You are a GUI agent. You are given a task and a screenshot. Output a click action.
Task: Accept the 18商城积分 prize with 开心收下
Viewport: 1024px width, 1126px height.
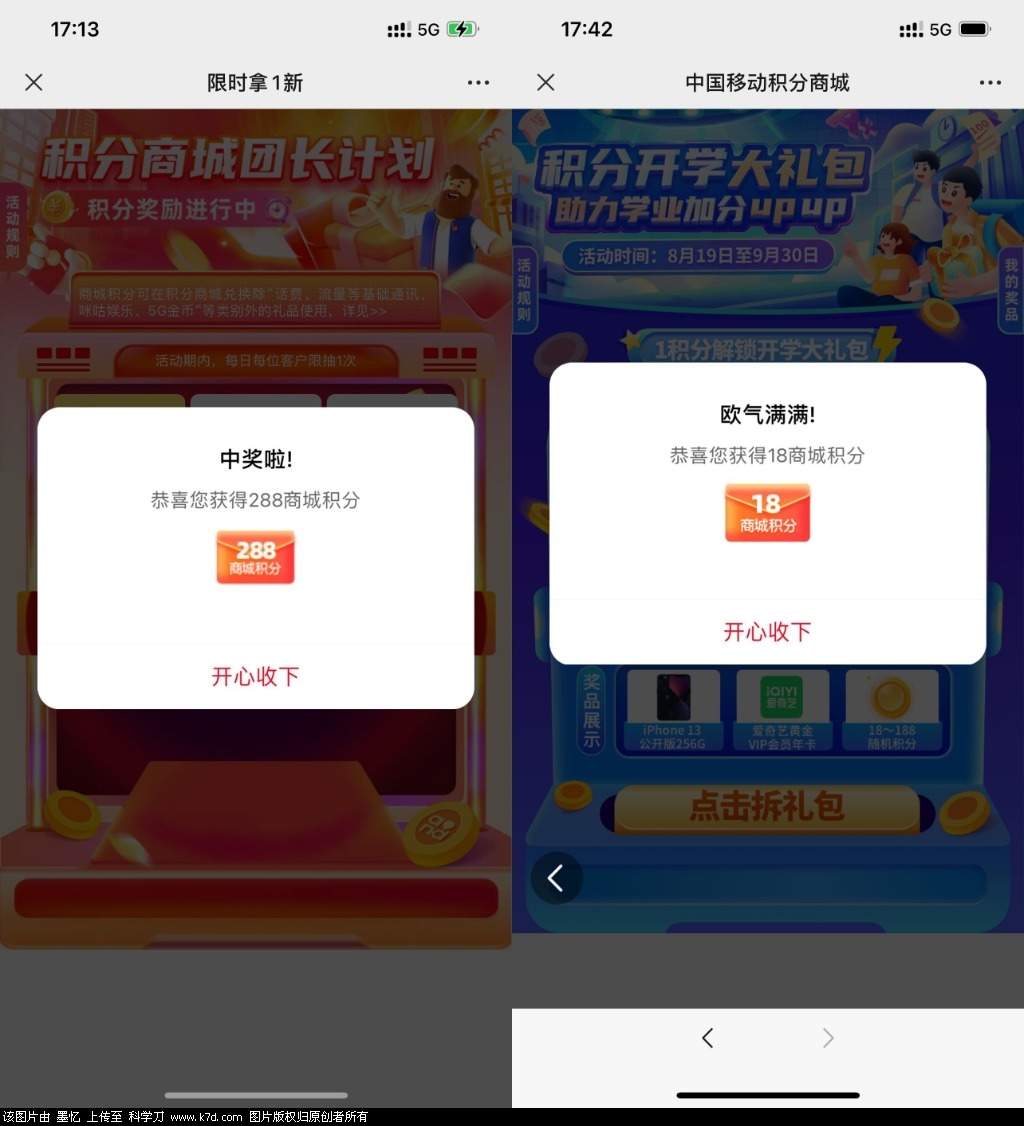[767, 631]
